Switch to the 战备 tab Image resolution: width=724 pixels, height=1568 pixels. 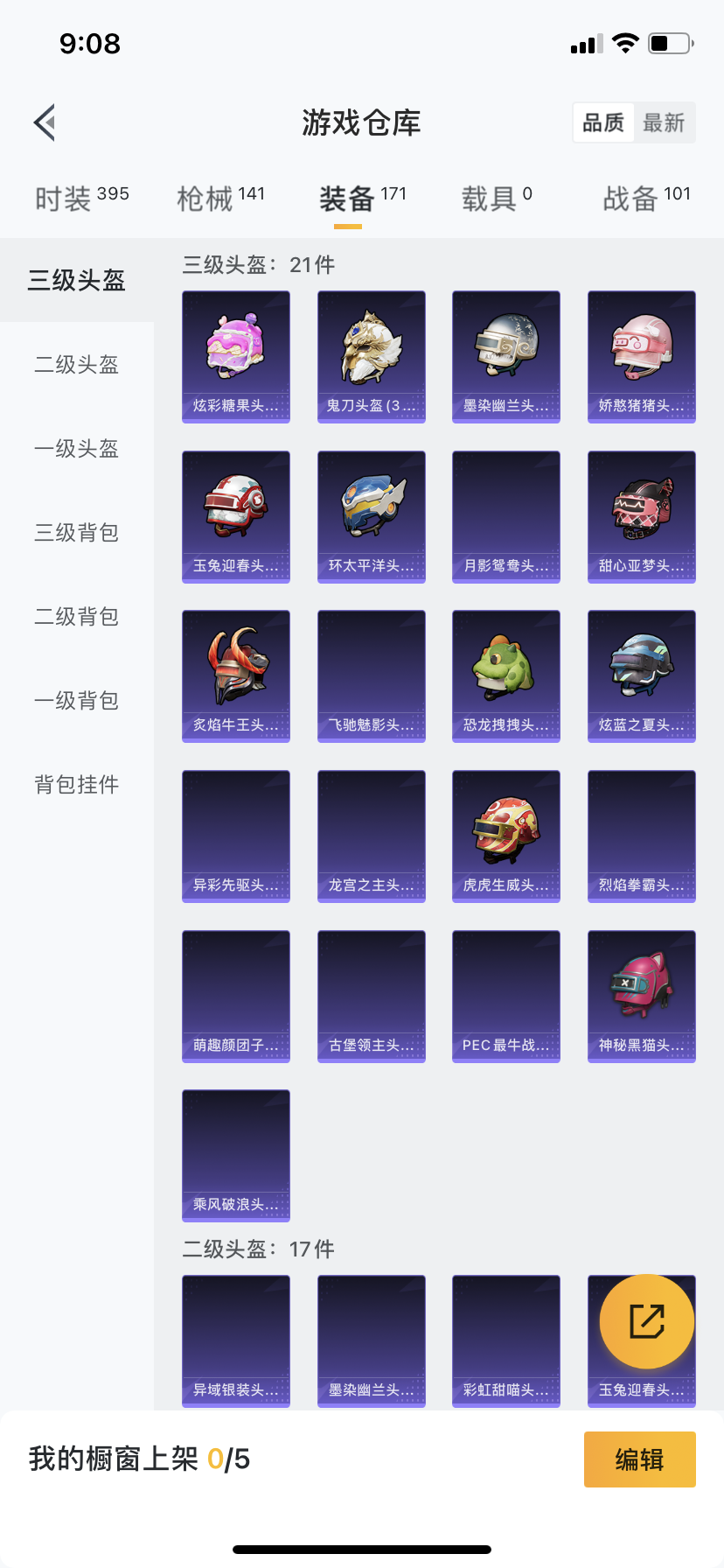click(x=646, y=199)
